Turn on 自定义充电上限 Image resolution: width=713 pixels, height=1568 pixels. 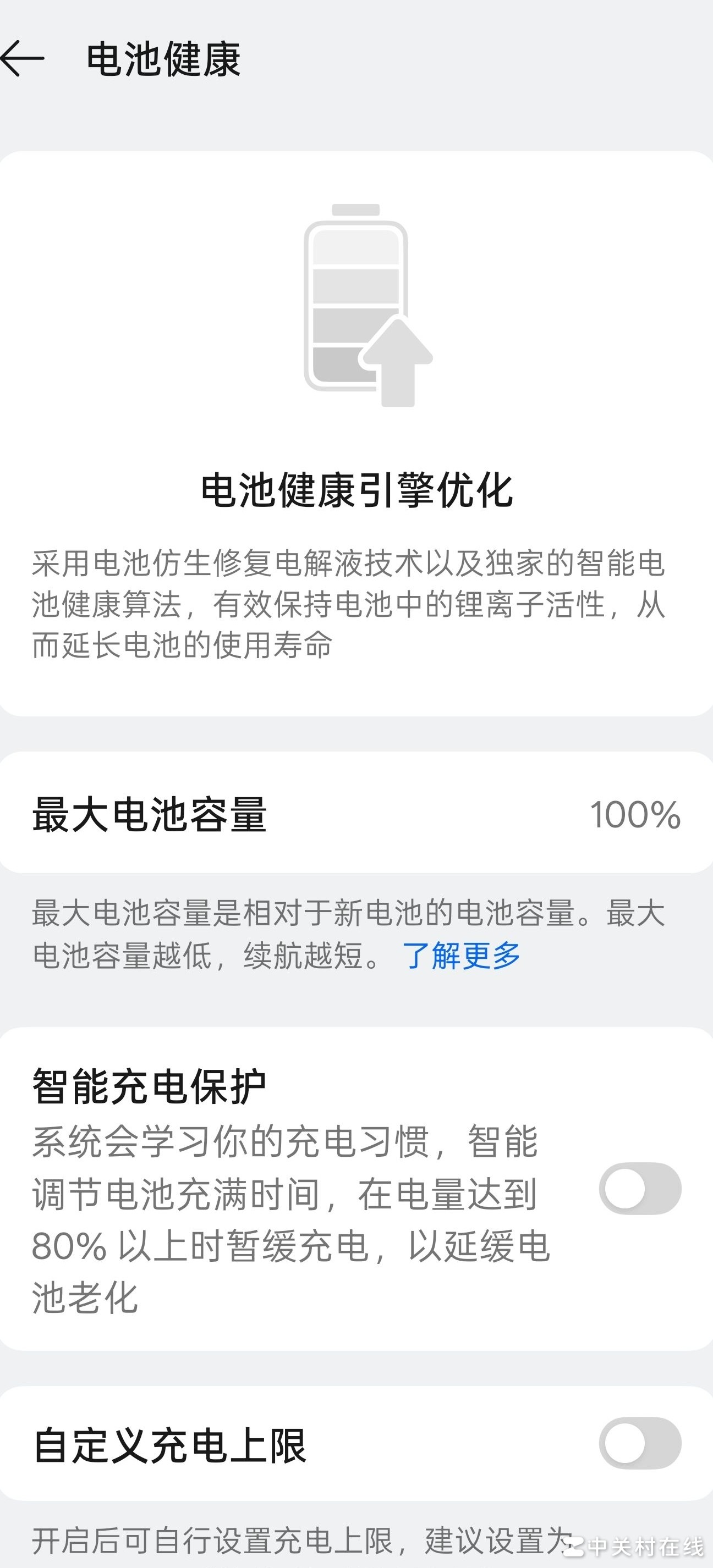point(639,1443)
